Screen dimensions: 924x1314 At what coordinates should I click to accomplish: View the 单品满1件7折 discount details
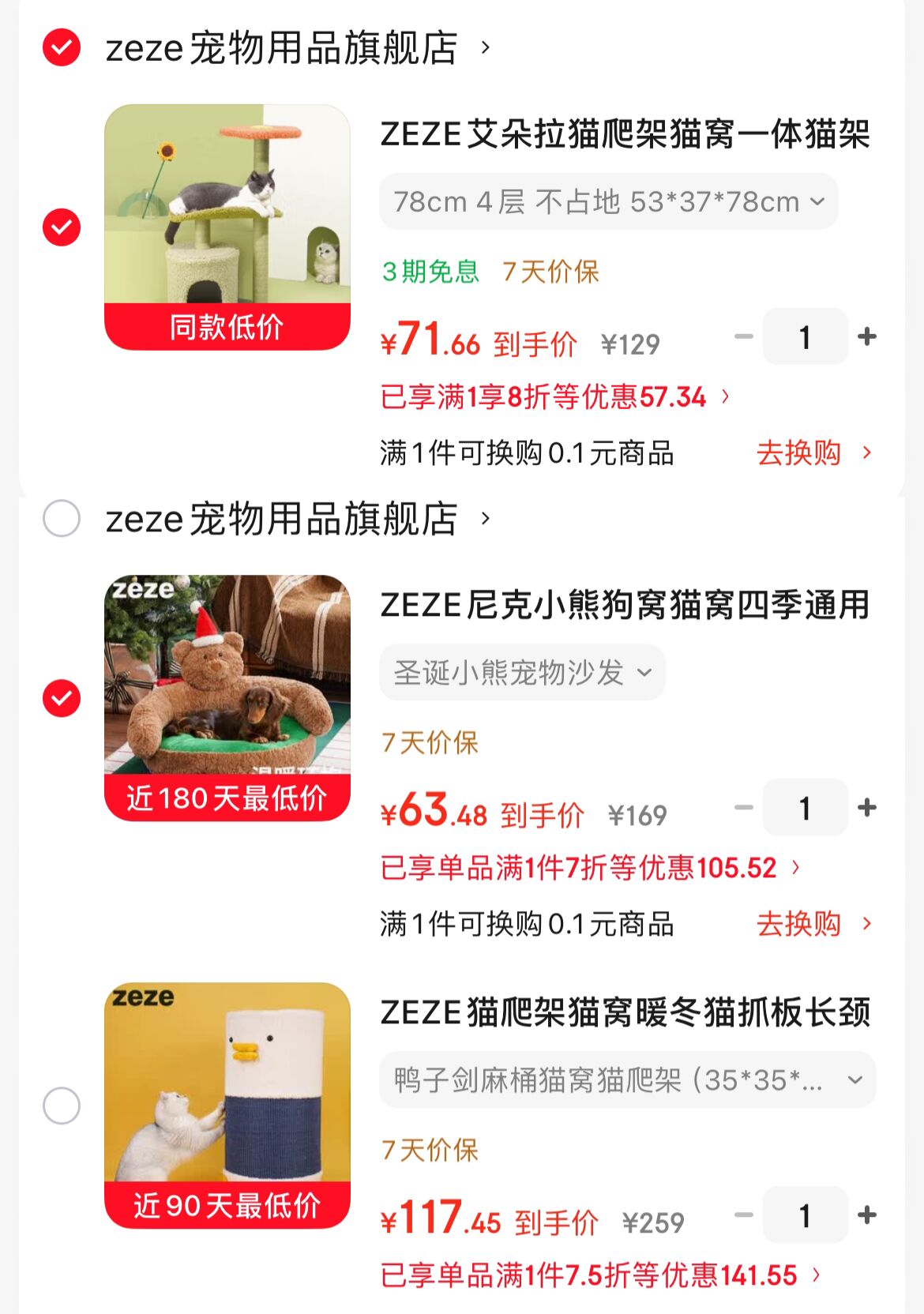[590, 868]
